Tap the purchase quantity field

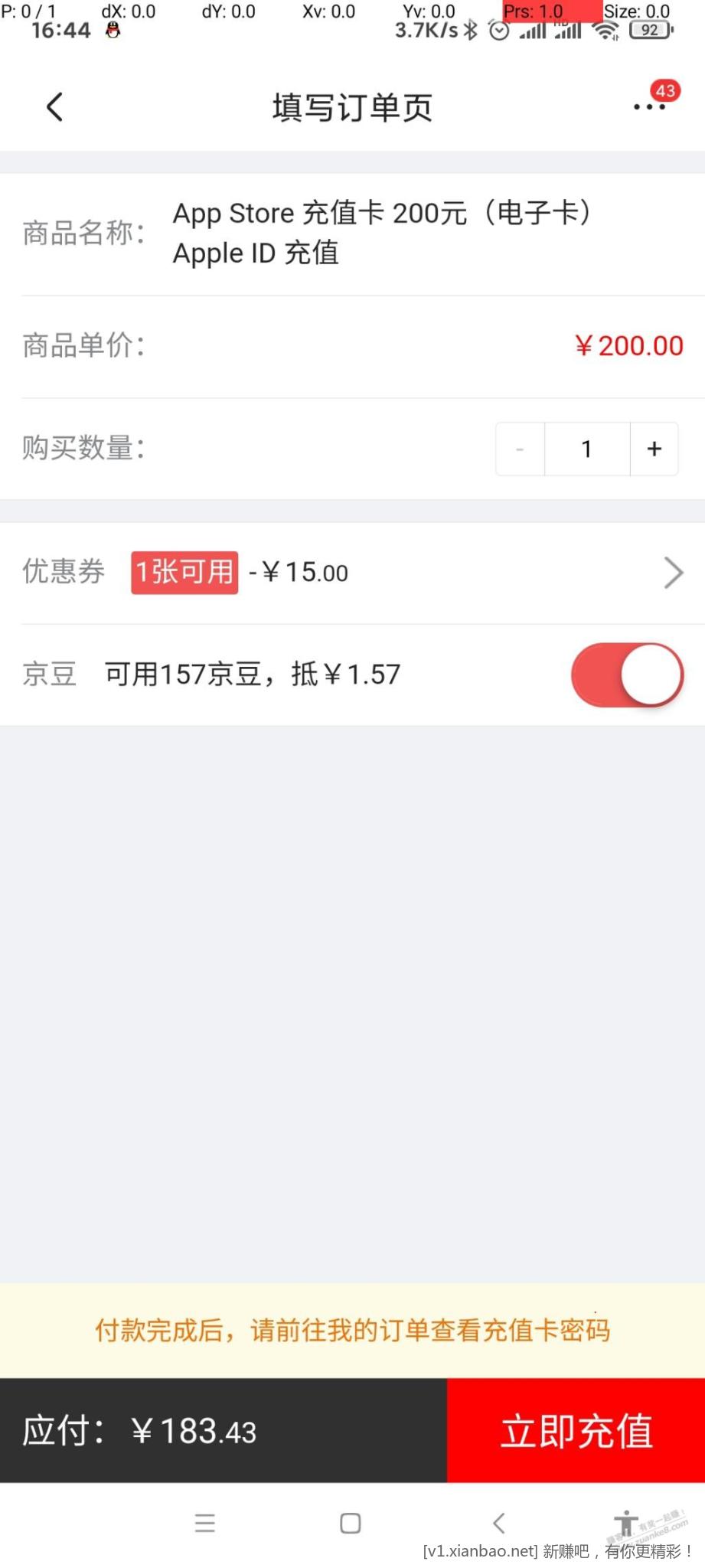point(587,449)
